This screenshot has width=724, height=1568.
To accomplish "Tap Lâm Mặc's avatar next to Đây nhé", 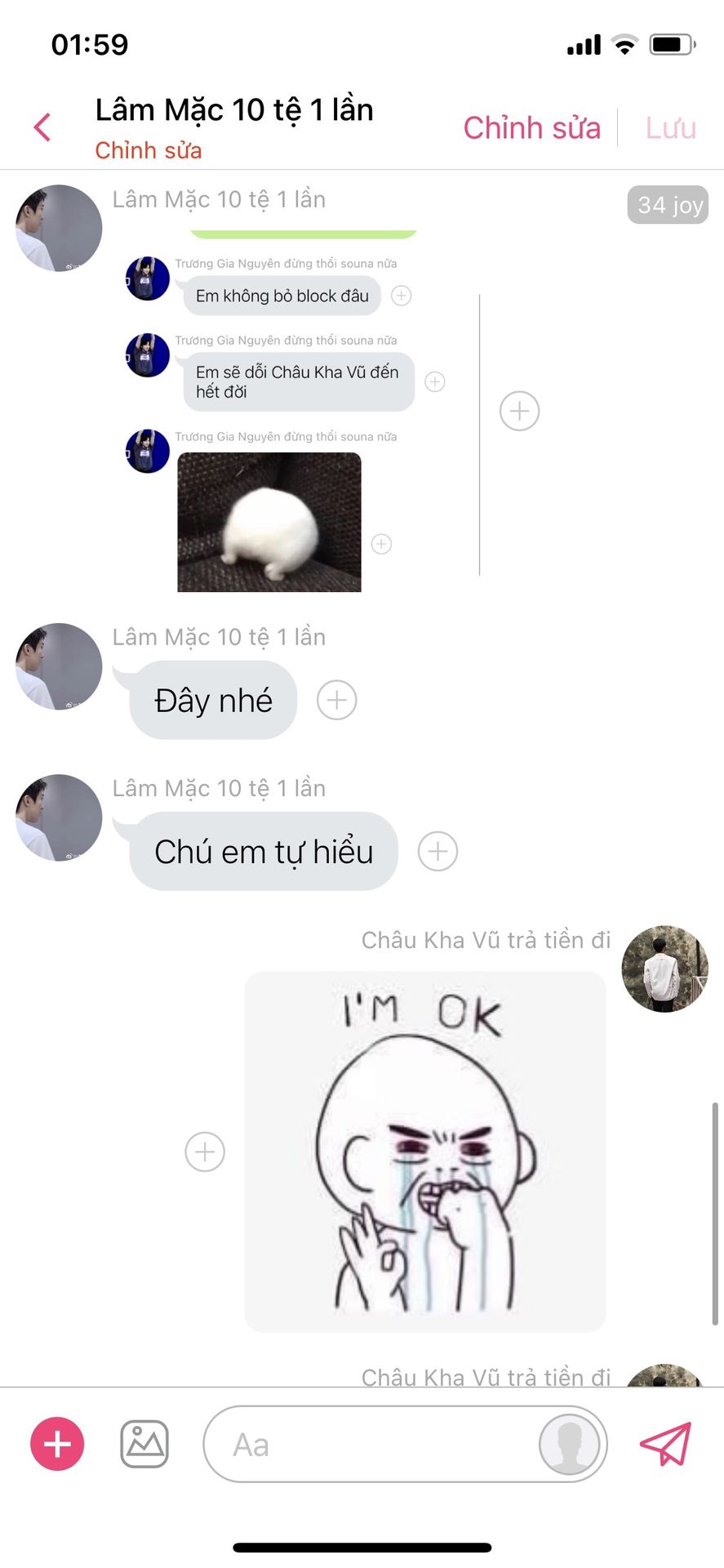I will 59,666.
